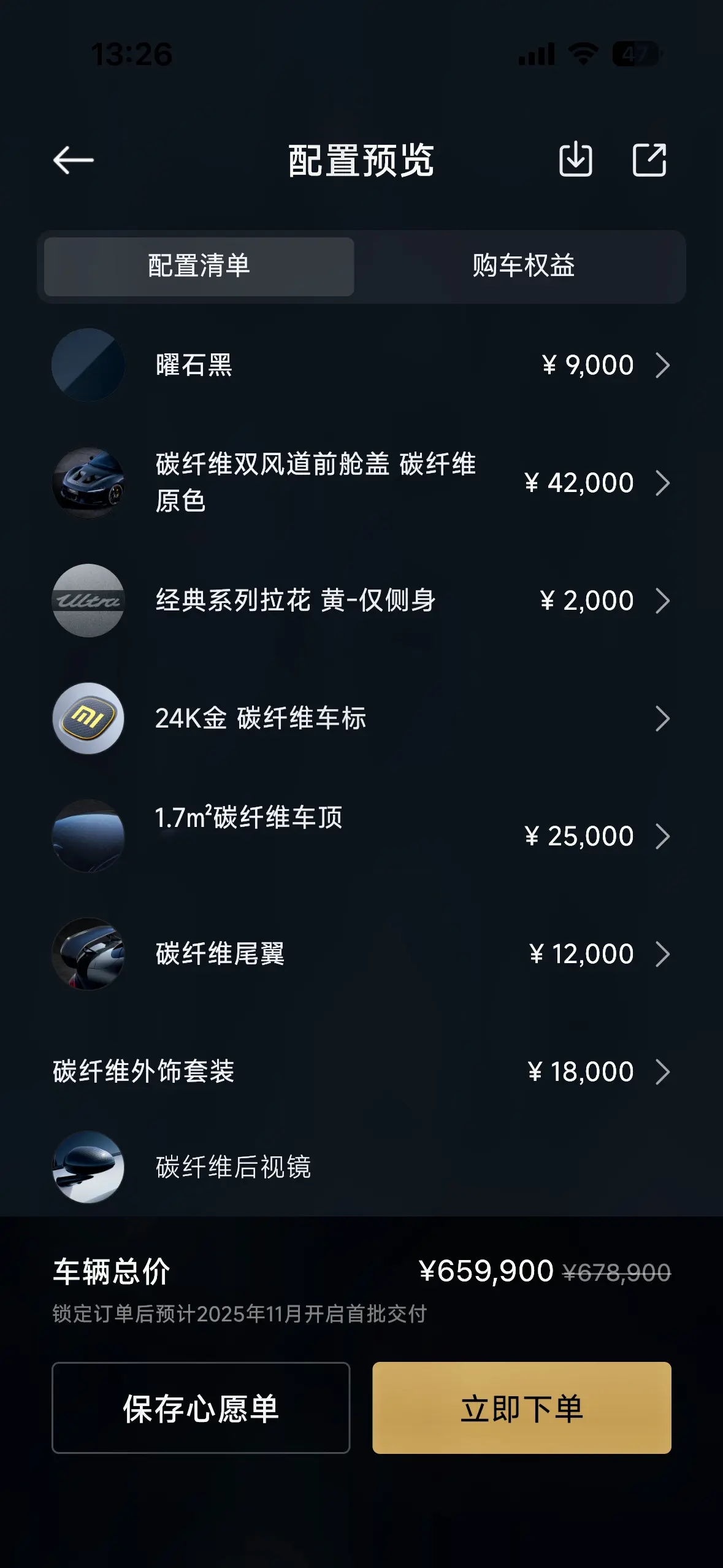This screenshot has width=723, height=1568.
Task: Open the 24K金 碳纤维车标 row
Action: click(x=361, y=718)
